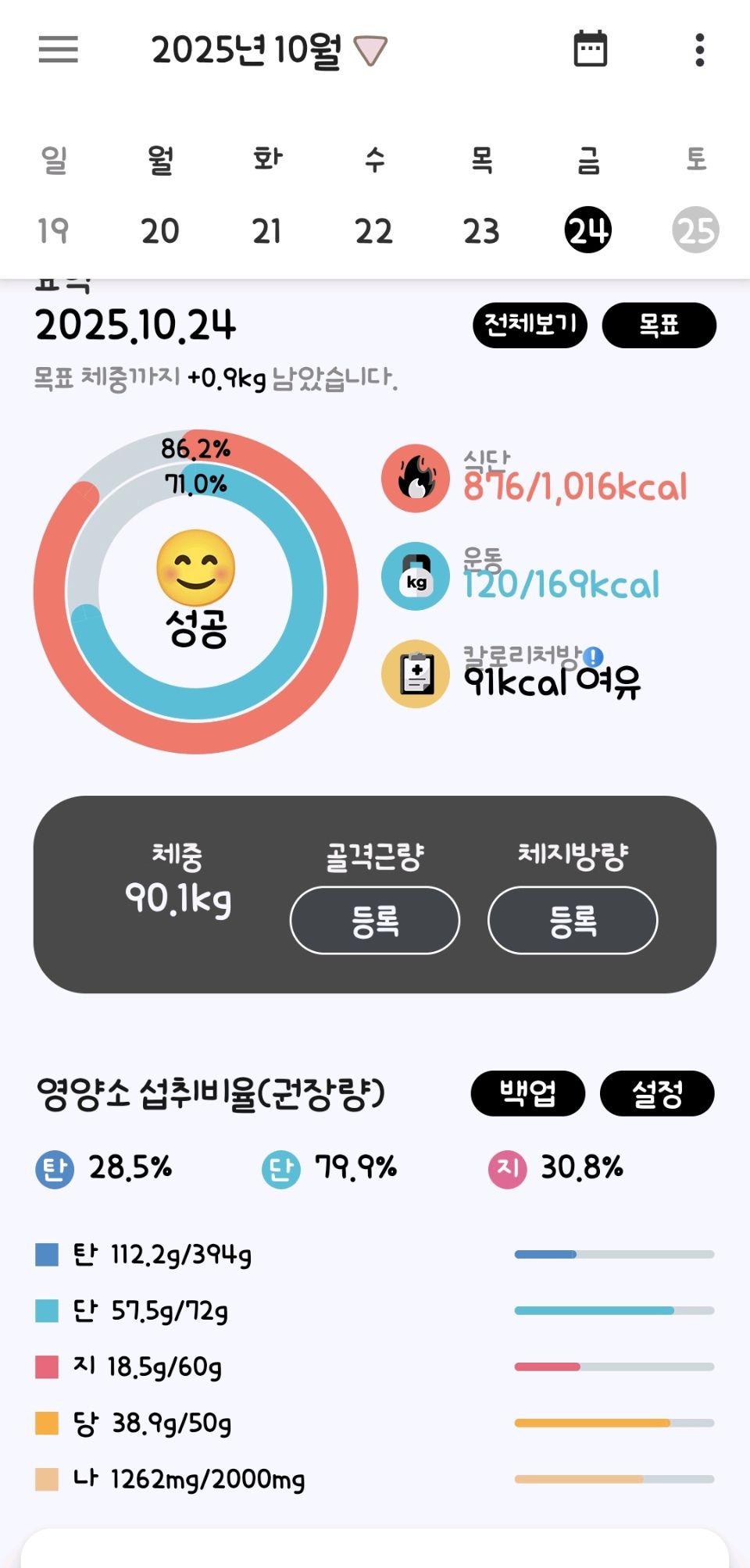Viewport: 750px width, 1568px height.
Task: Select Sunday the 19th
Action: pyautogui.click(x=53, y=230)
